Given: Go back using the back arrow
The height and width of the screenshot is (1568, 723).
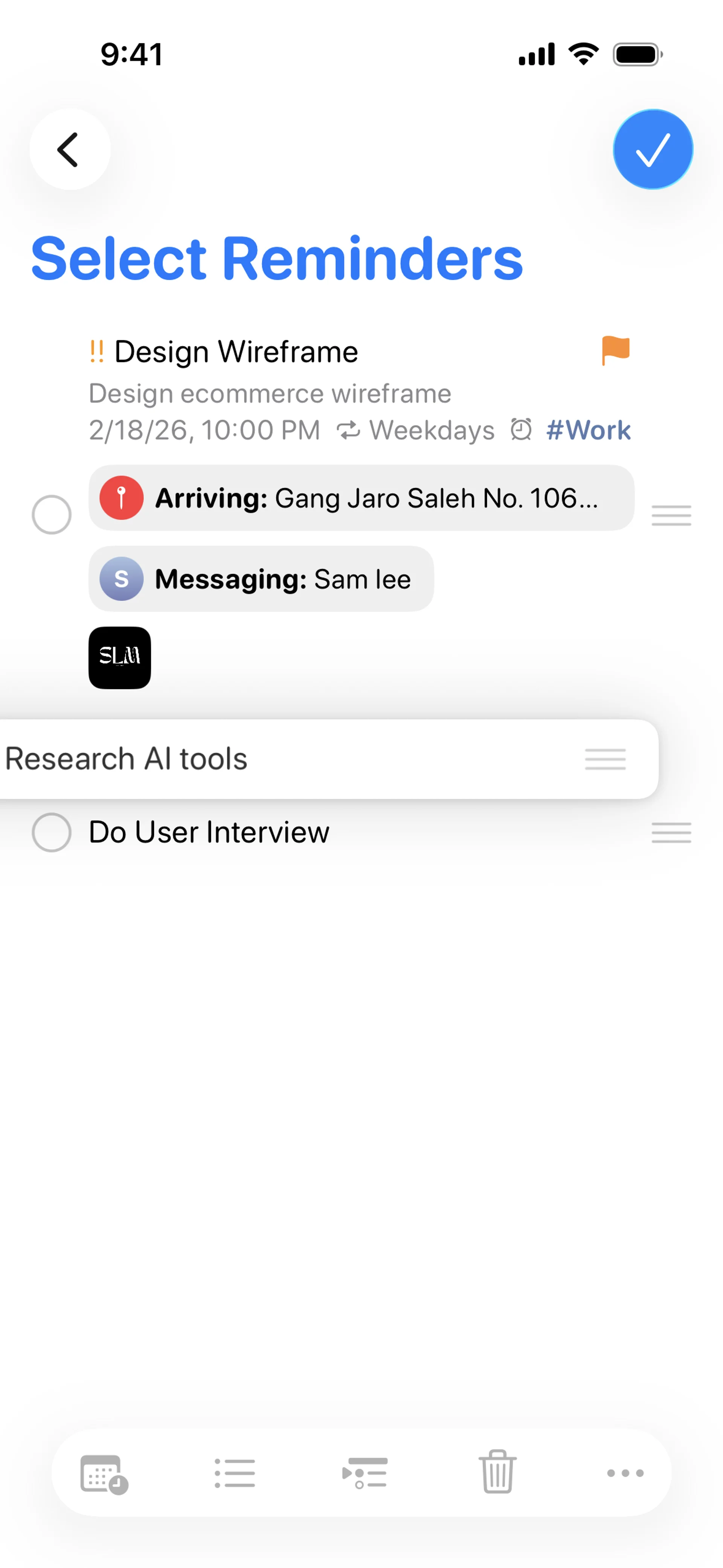Looking at the screenshot, I should click(69, 149).
